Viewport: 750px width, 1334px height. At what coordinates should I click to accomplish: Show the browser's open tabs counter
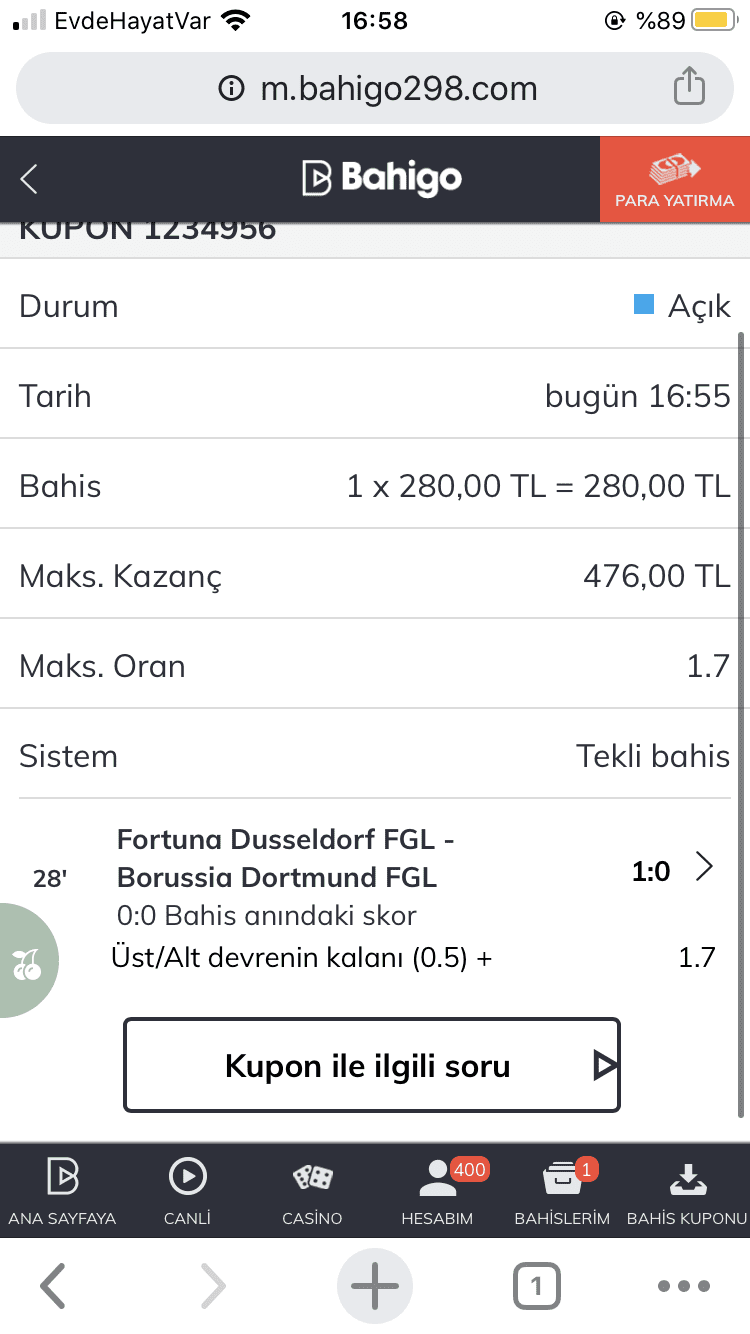click(537, 1286)
